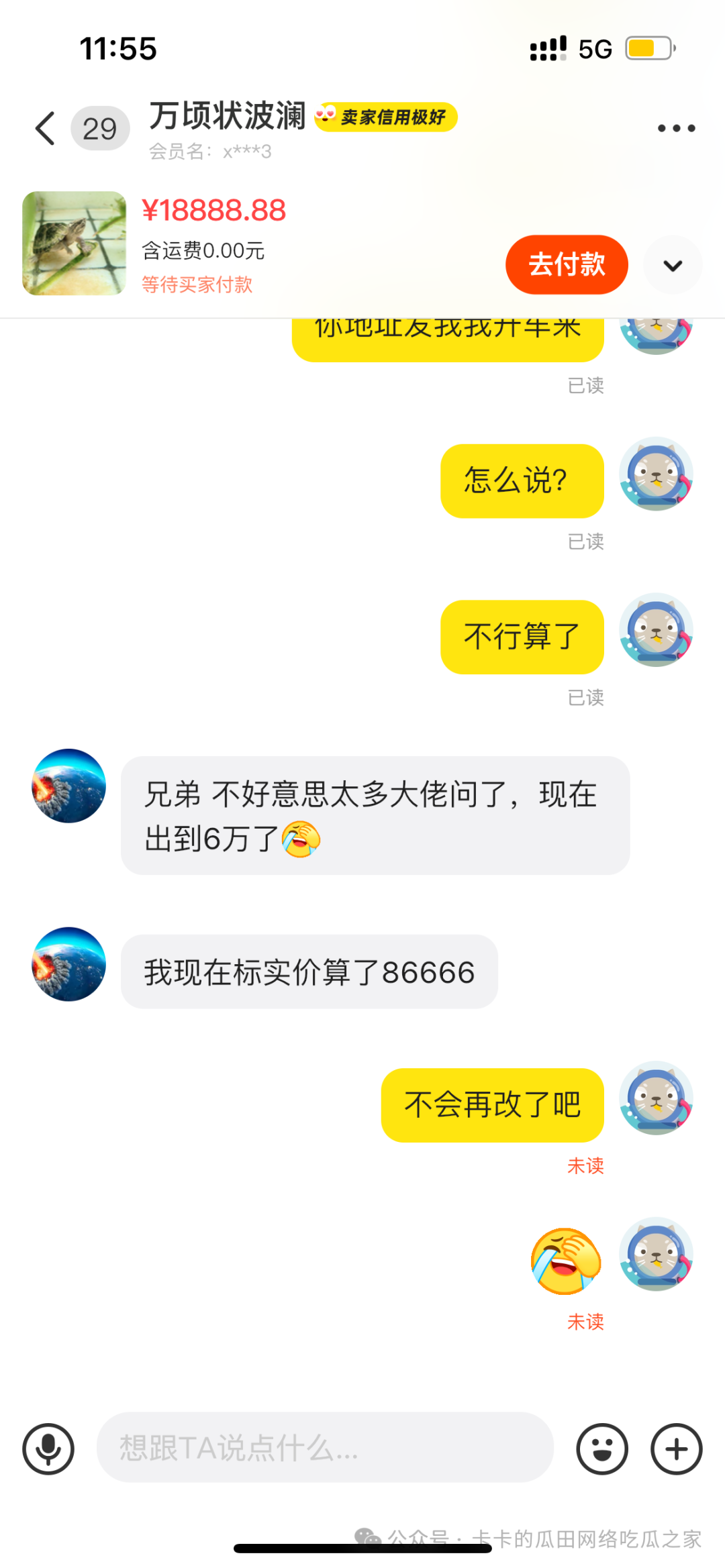725x1568 pixels.
Task: Click the 不会再改了吧 sent message
Action: click(x=491, y=1104)
